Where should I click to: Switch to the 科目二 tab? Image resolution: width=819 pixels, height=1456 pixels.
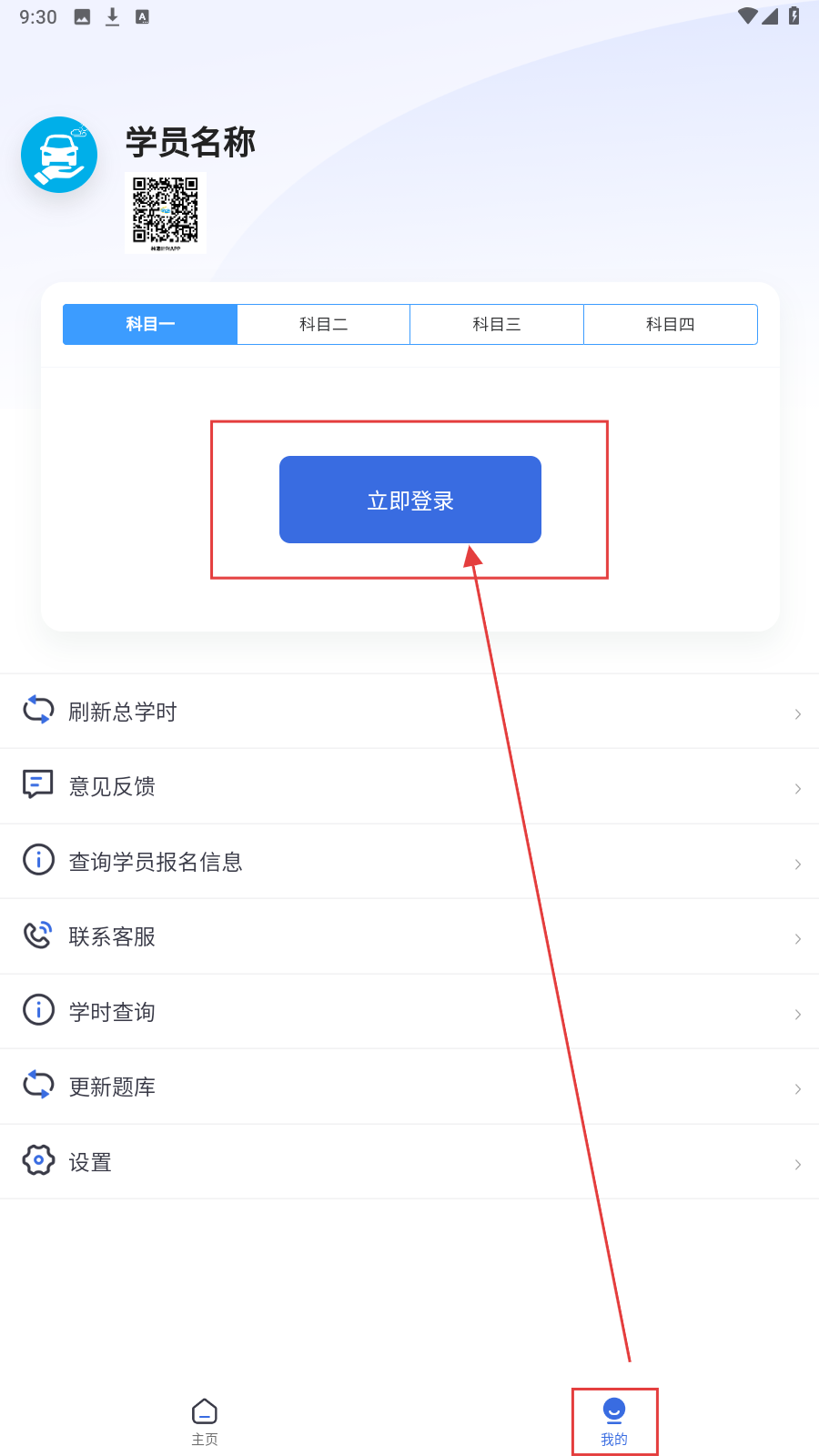(x=323, y=324)
